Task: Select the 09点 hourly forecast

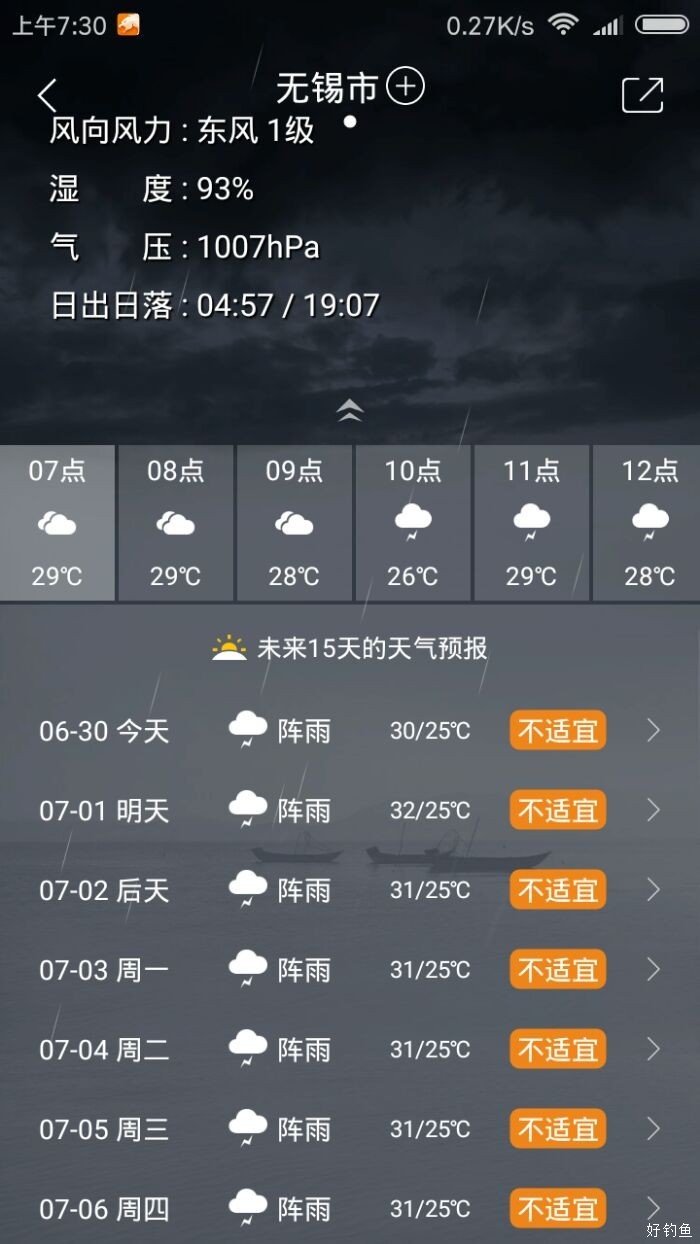Action: pyautogui.click(x=294, y=523)
